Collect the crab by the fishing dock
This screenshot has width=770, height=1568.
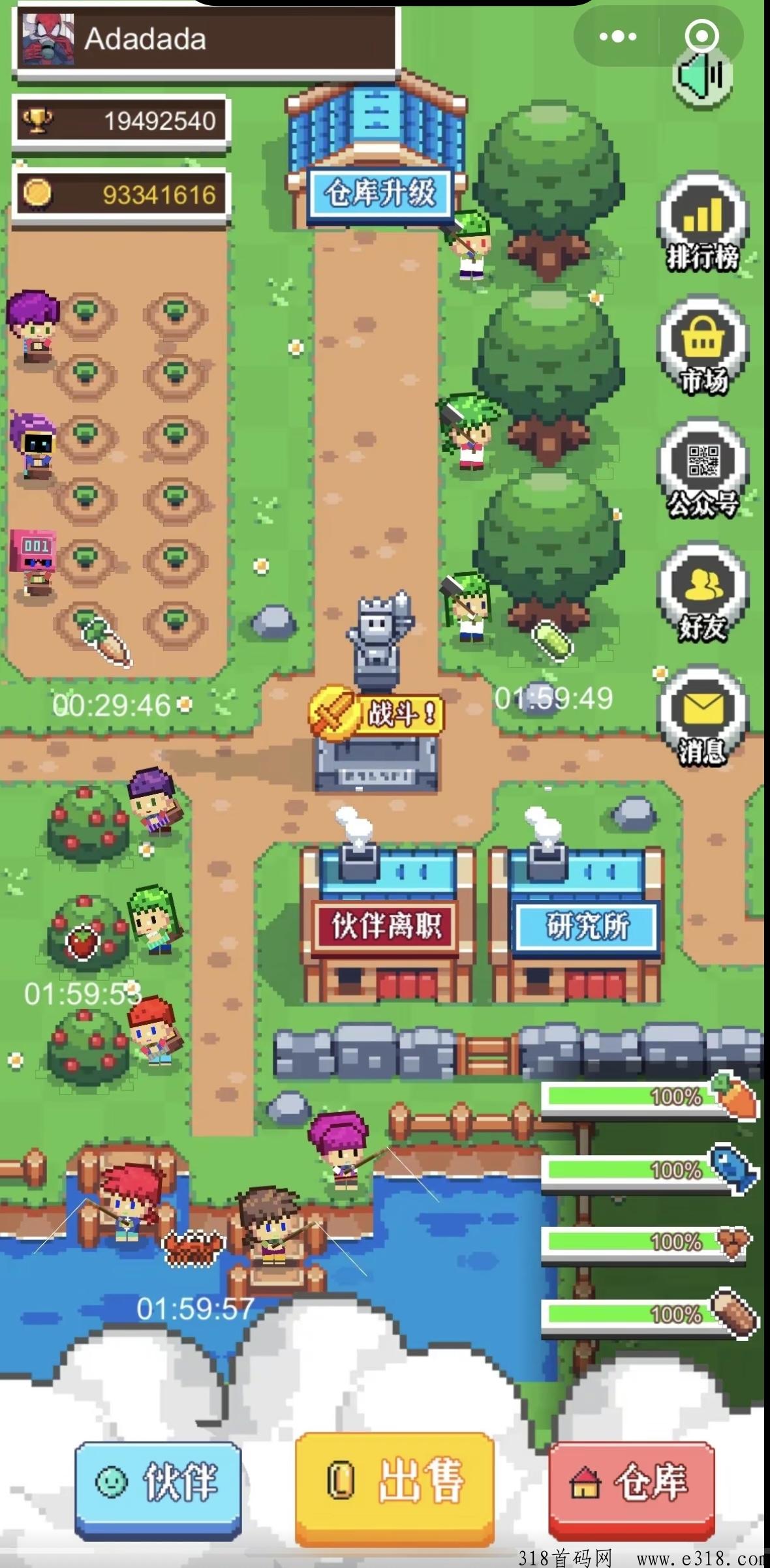pos(192,1248)
